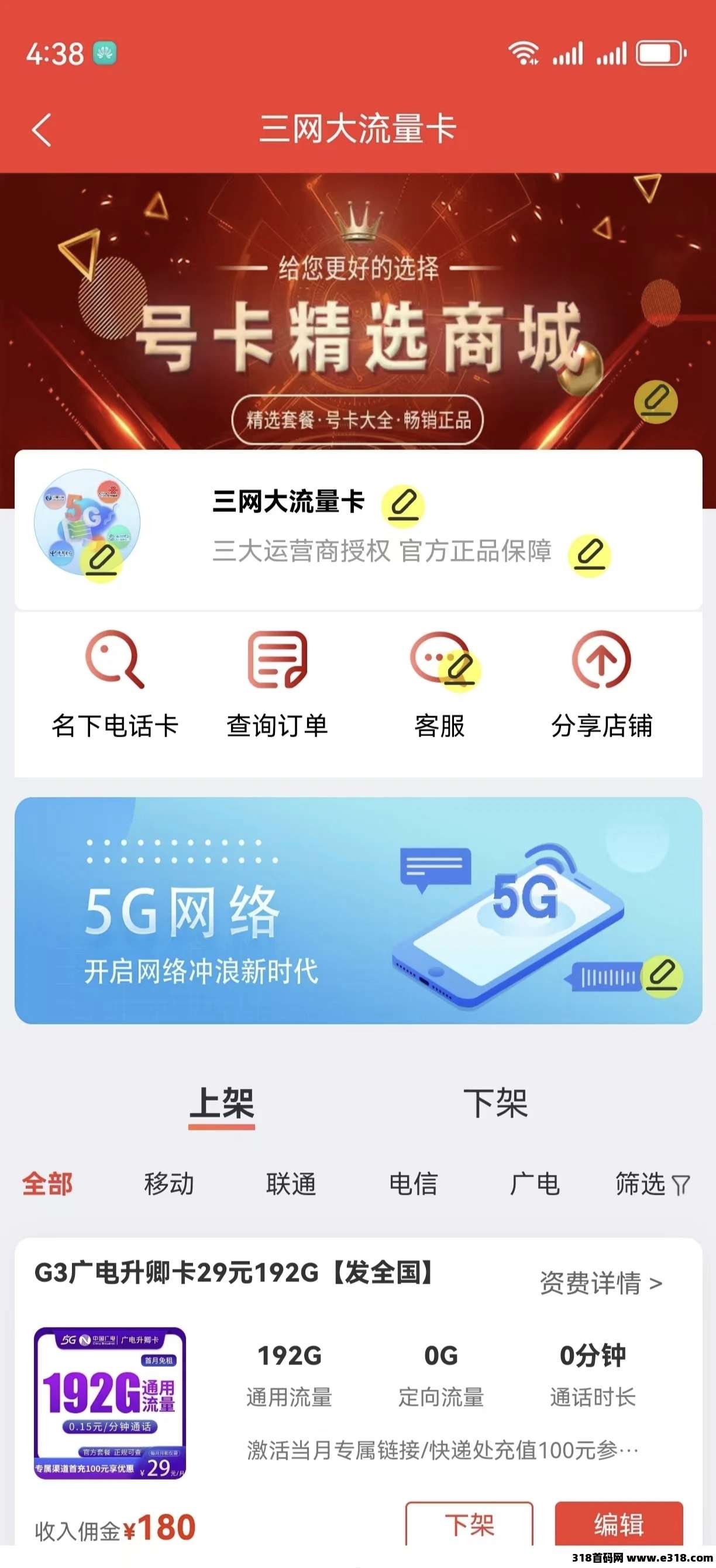
Task: Edit the shop name 三网大流量卡
Action: click(402, 506)
